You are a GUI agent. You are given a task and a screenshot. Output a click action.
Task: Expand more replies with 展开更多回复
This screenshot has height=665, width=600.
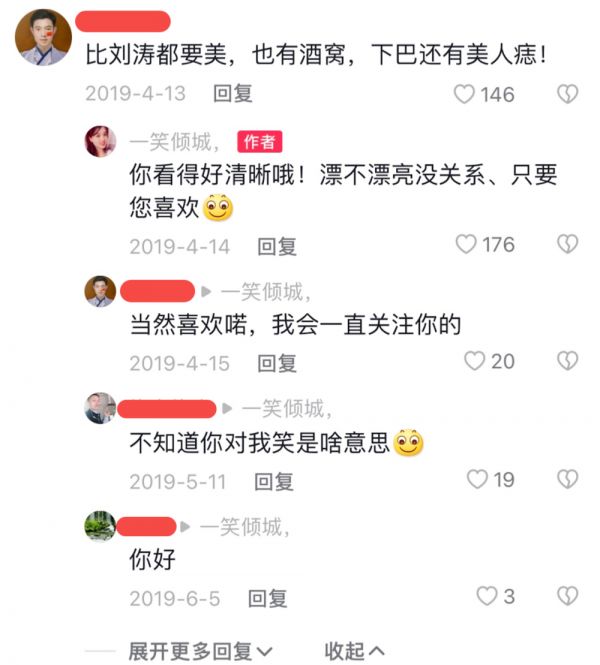[200, 651]
